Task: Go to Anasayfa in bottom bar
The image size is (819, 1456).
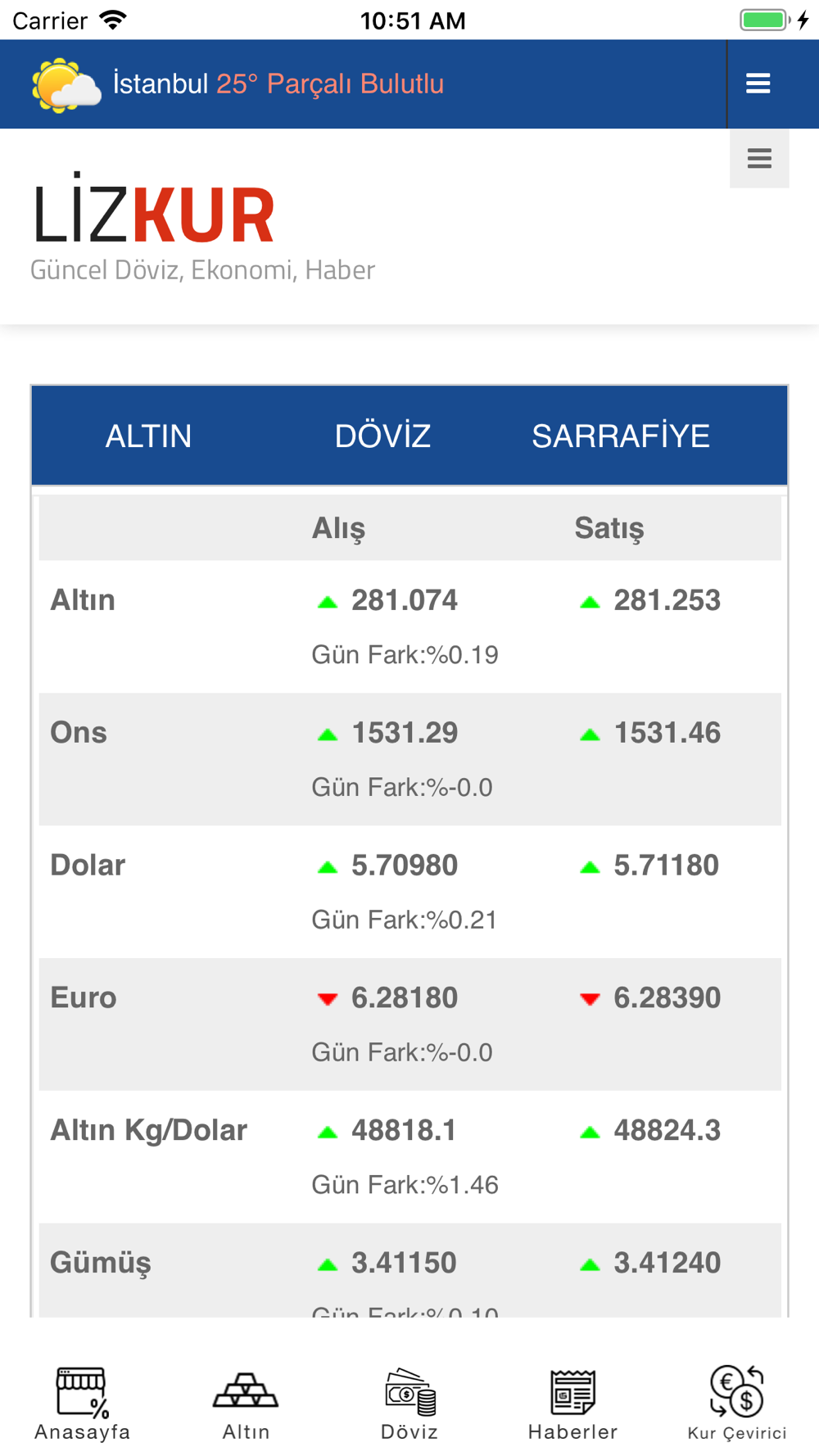Action: click(82, 1404)
